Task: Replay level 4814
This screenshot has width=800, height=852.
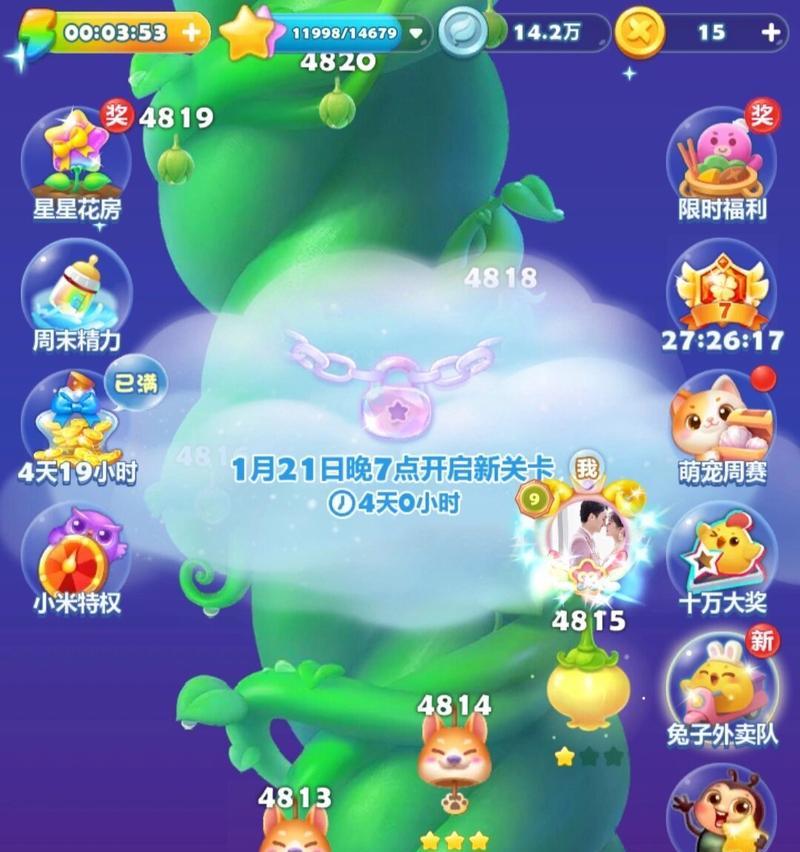Action: click(453, 762)
